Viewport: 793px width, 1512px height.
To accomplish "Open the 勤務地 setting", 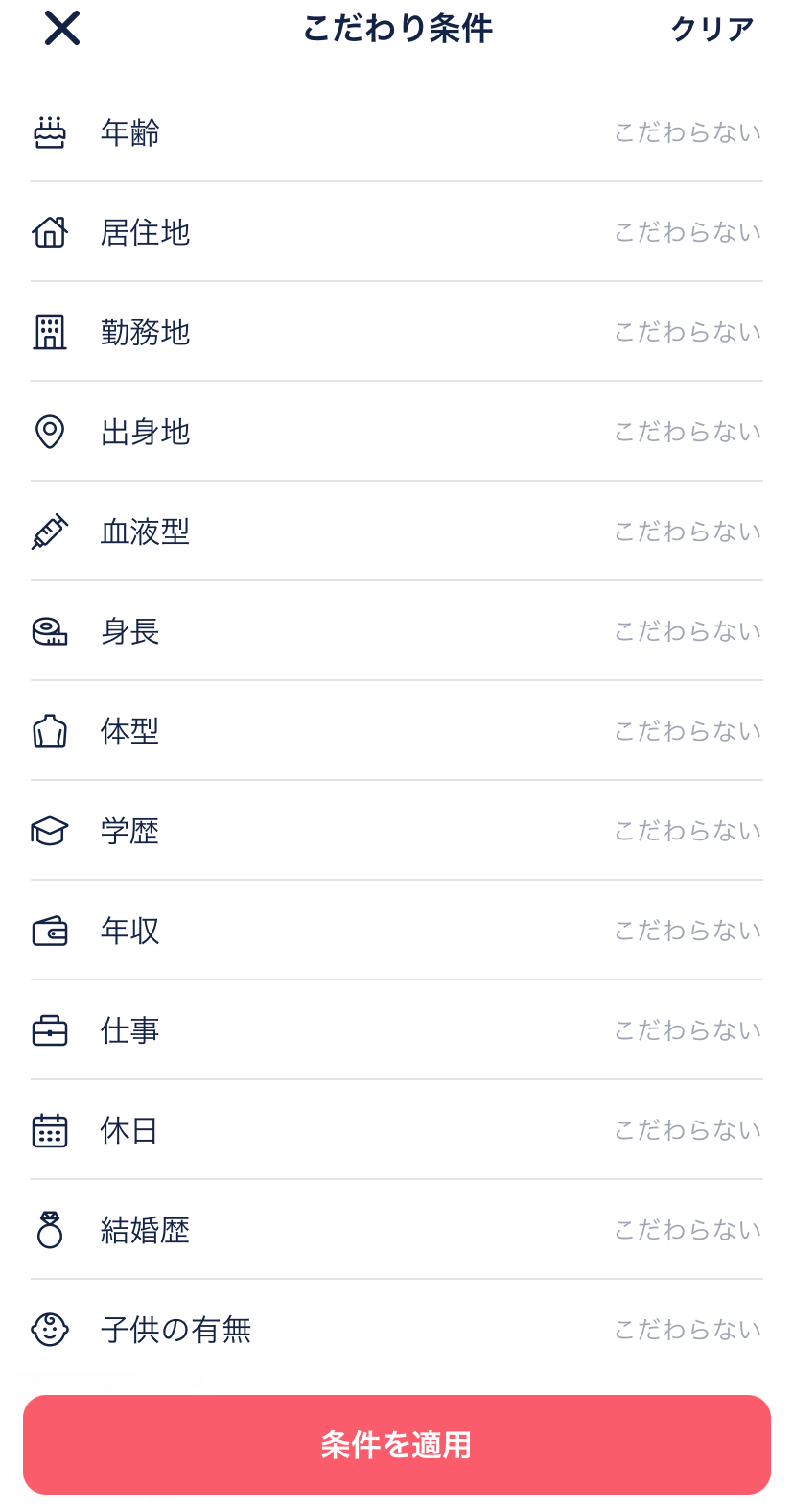I will pos(397,332).
